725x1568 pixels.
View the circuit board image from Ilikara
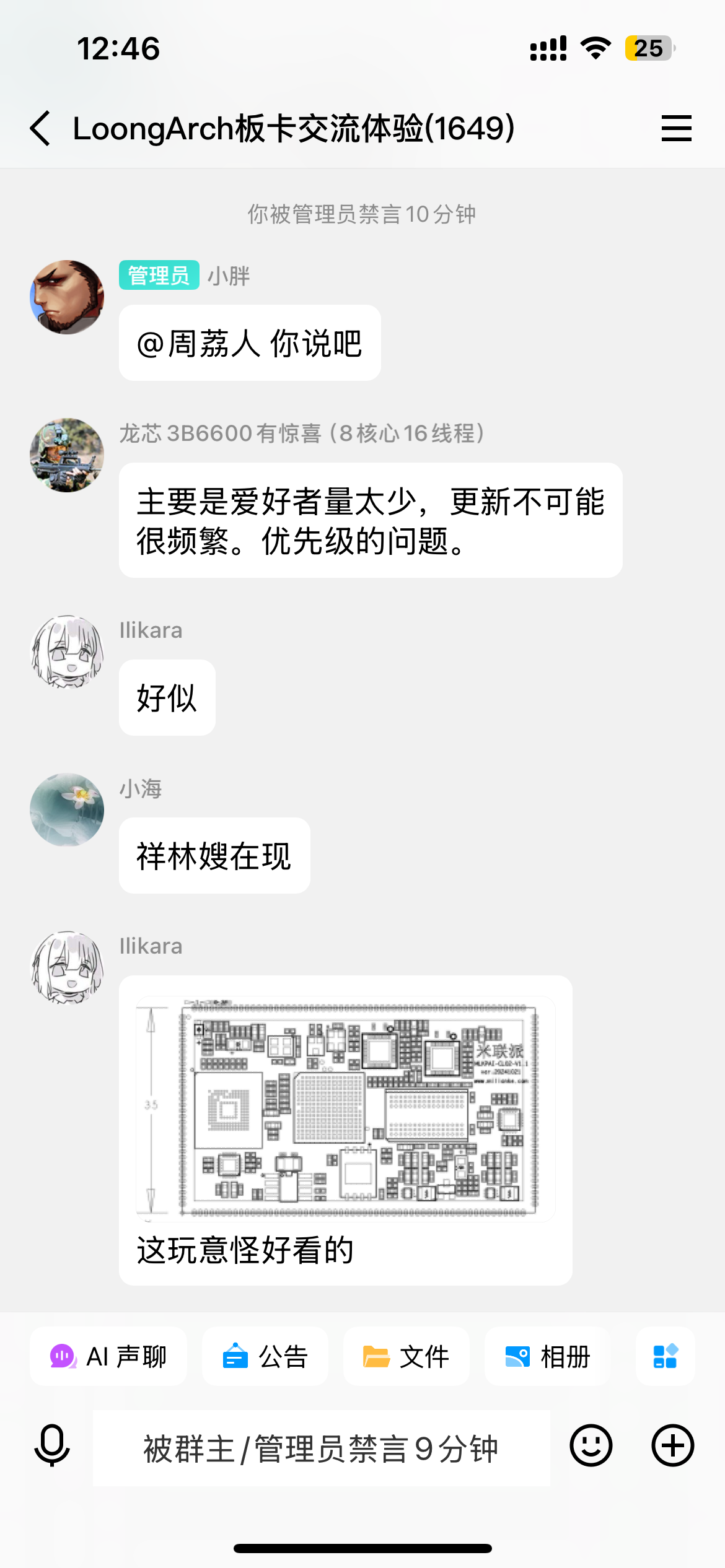click(345, 1108)
